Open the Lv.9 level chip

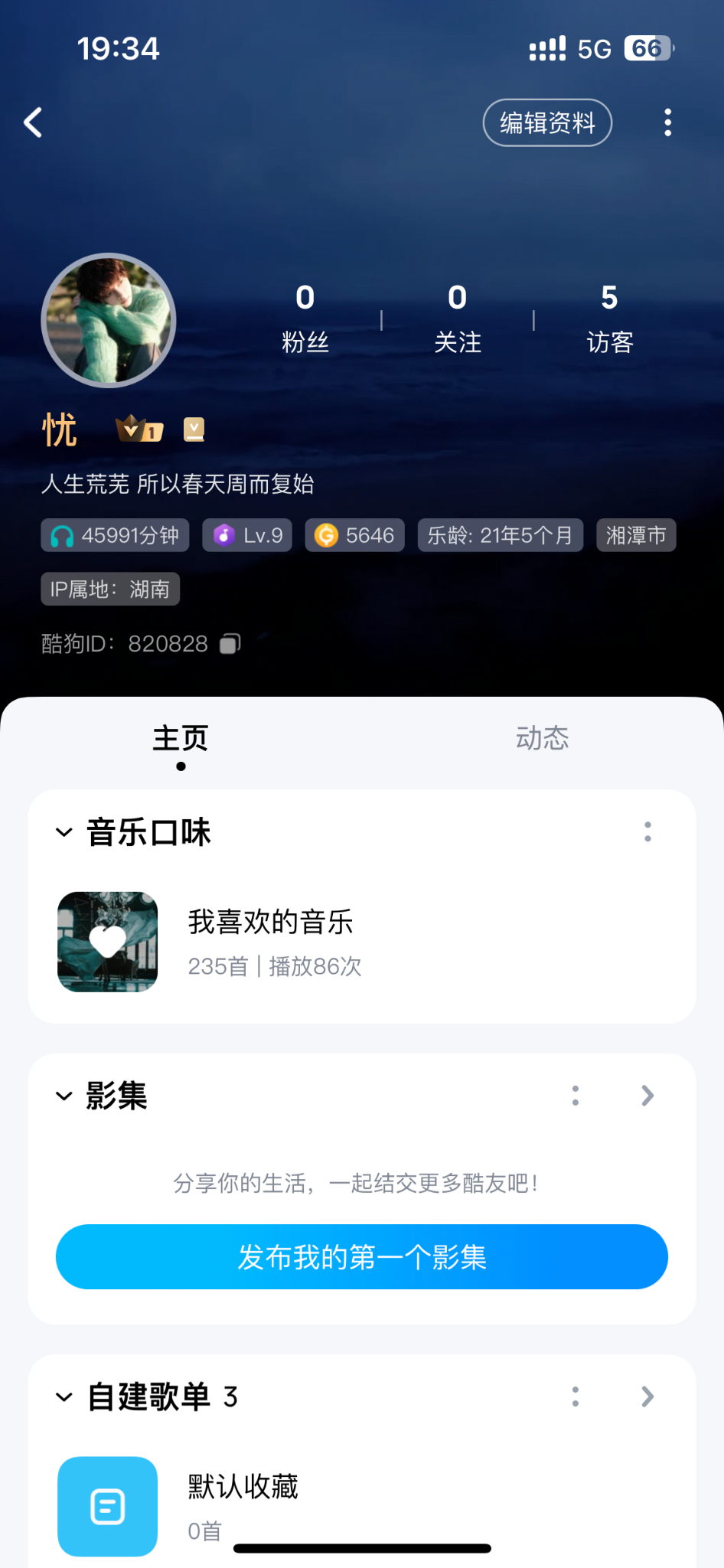pos(247,535)
